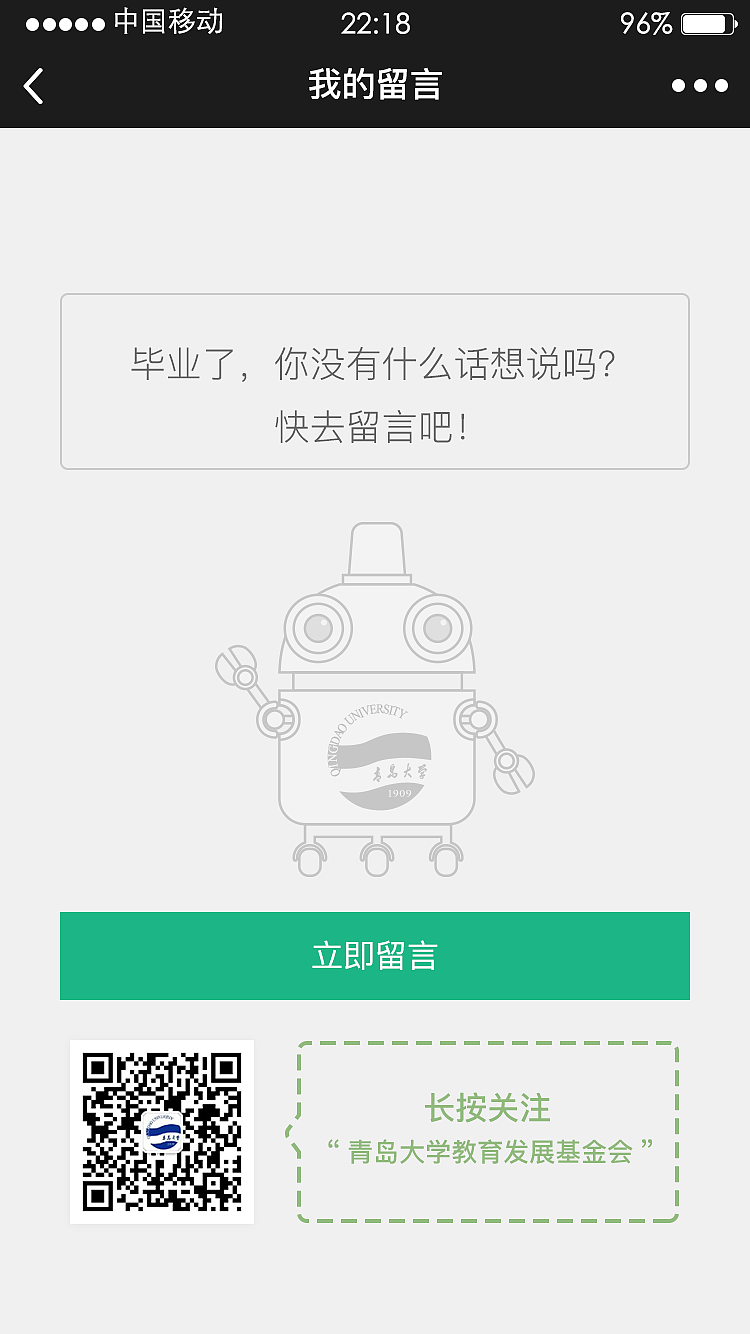750x1334 pixels.
Task: Tap the QR code image
Action: 161,1132
